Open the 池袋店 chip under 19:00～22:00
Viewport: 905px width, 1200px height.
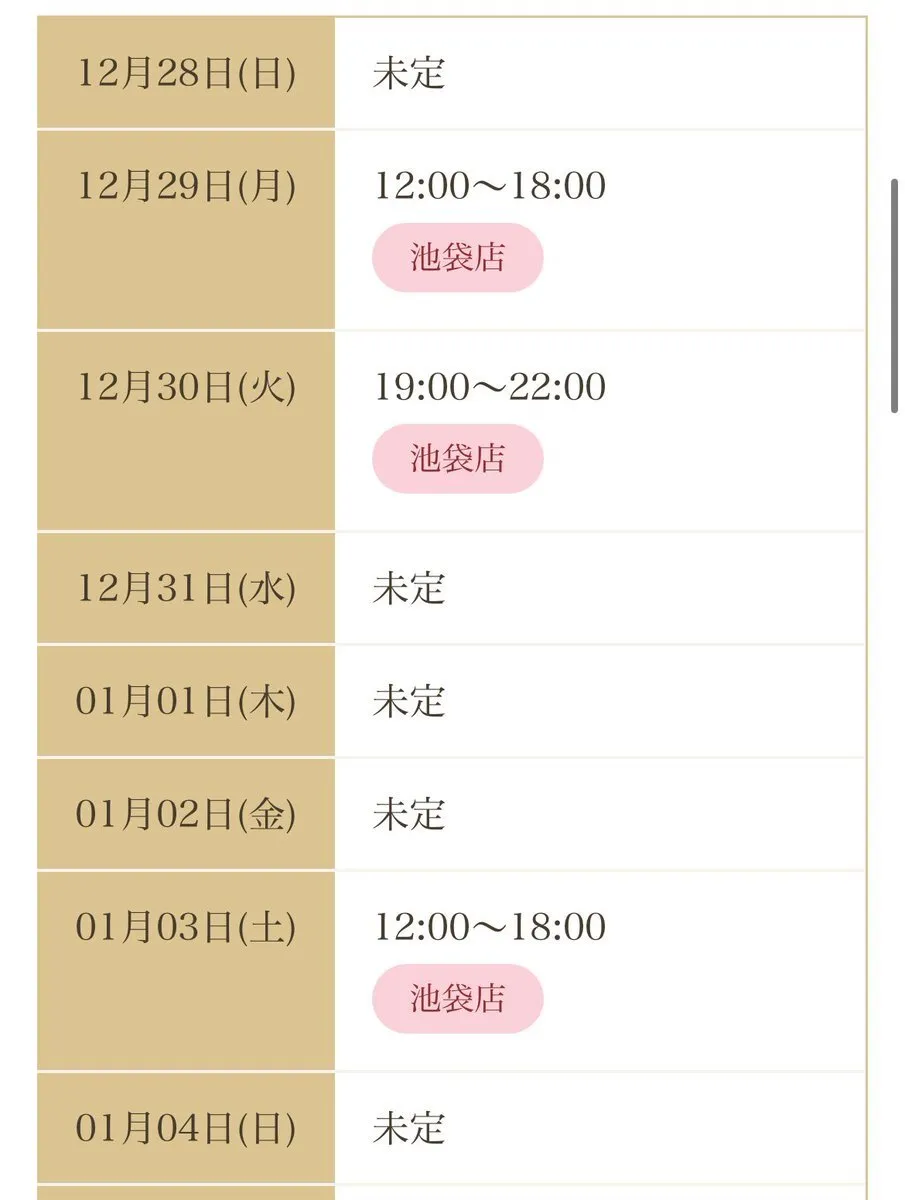(457, 459)
